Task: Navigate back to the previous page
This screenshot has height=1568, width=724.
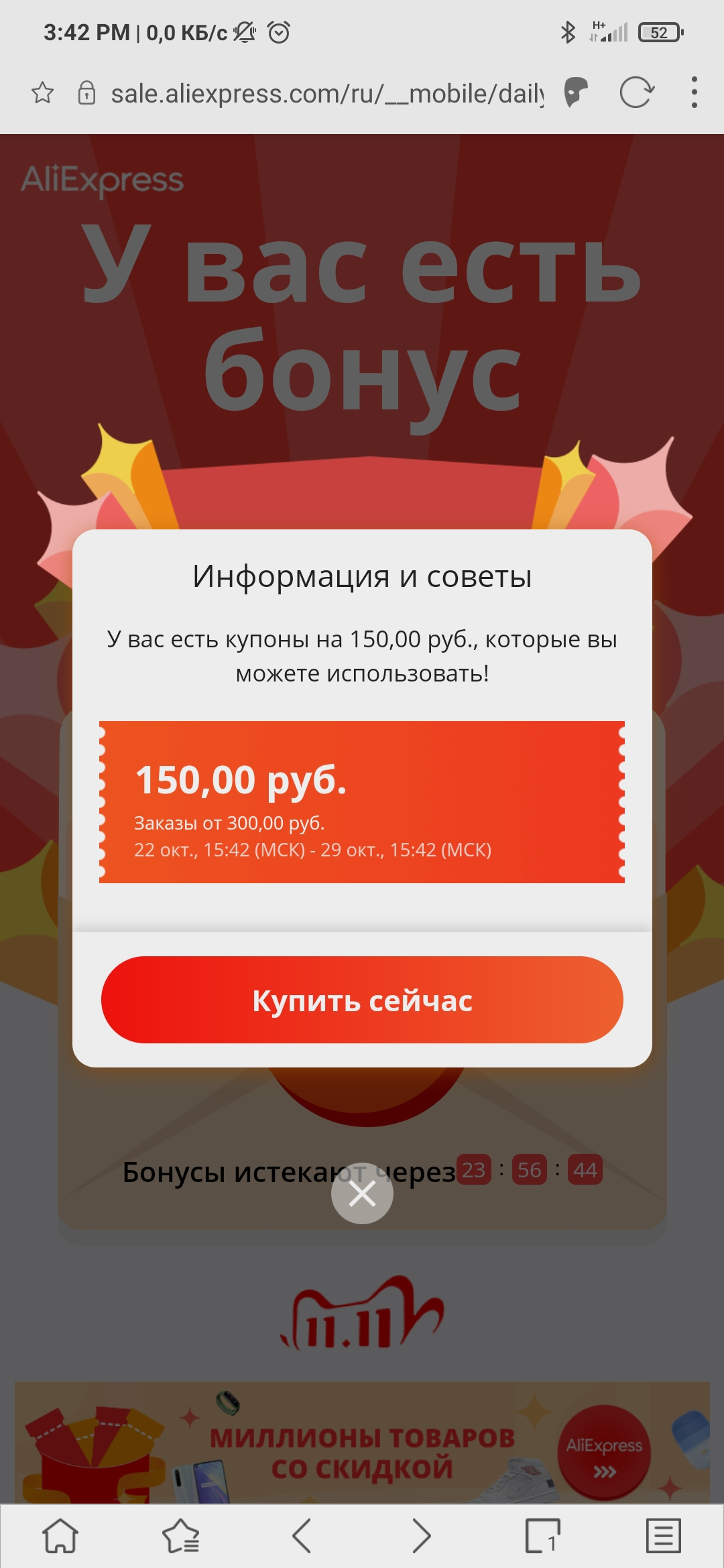Action: (302, 1535)
